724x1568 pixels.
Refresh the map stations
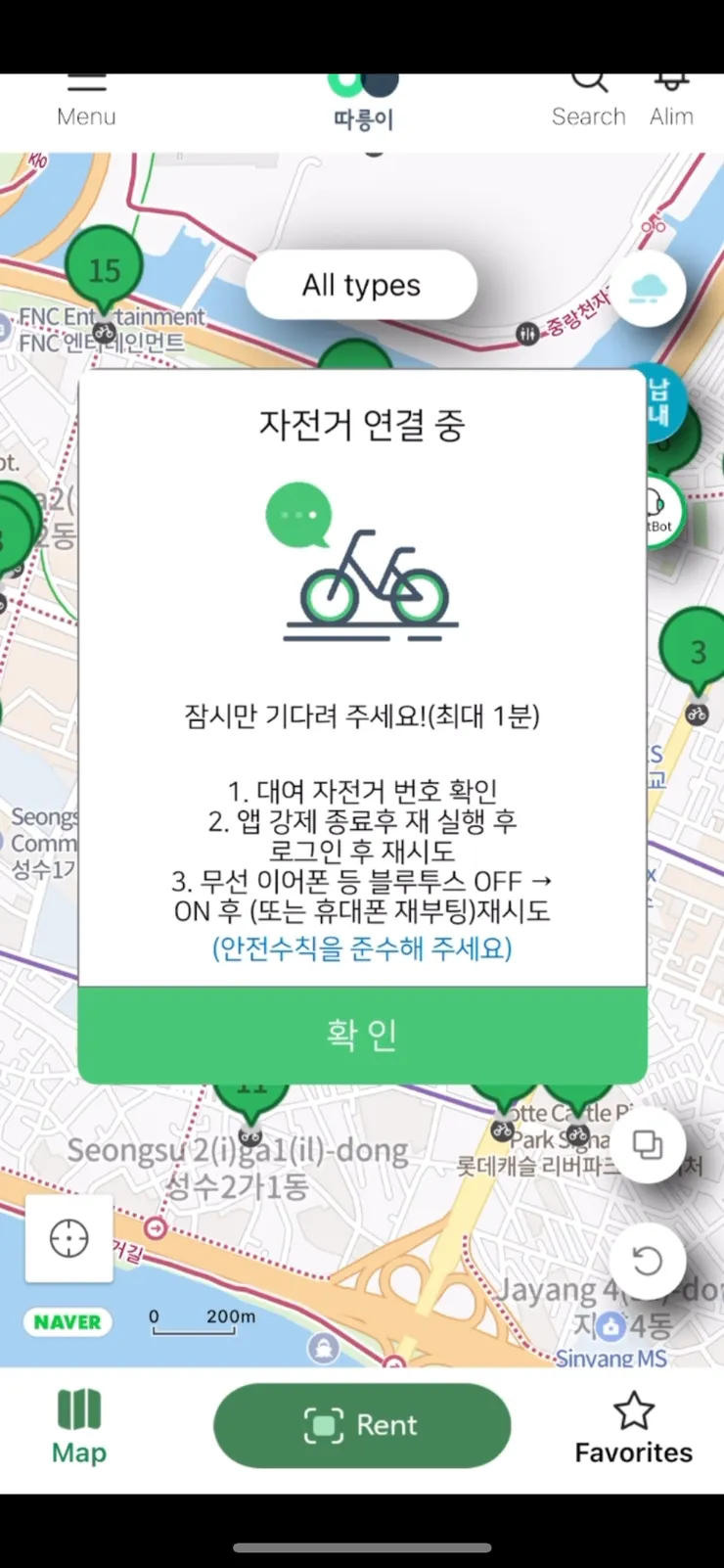click(x=647, y=1261)
